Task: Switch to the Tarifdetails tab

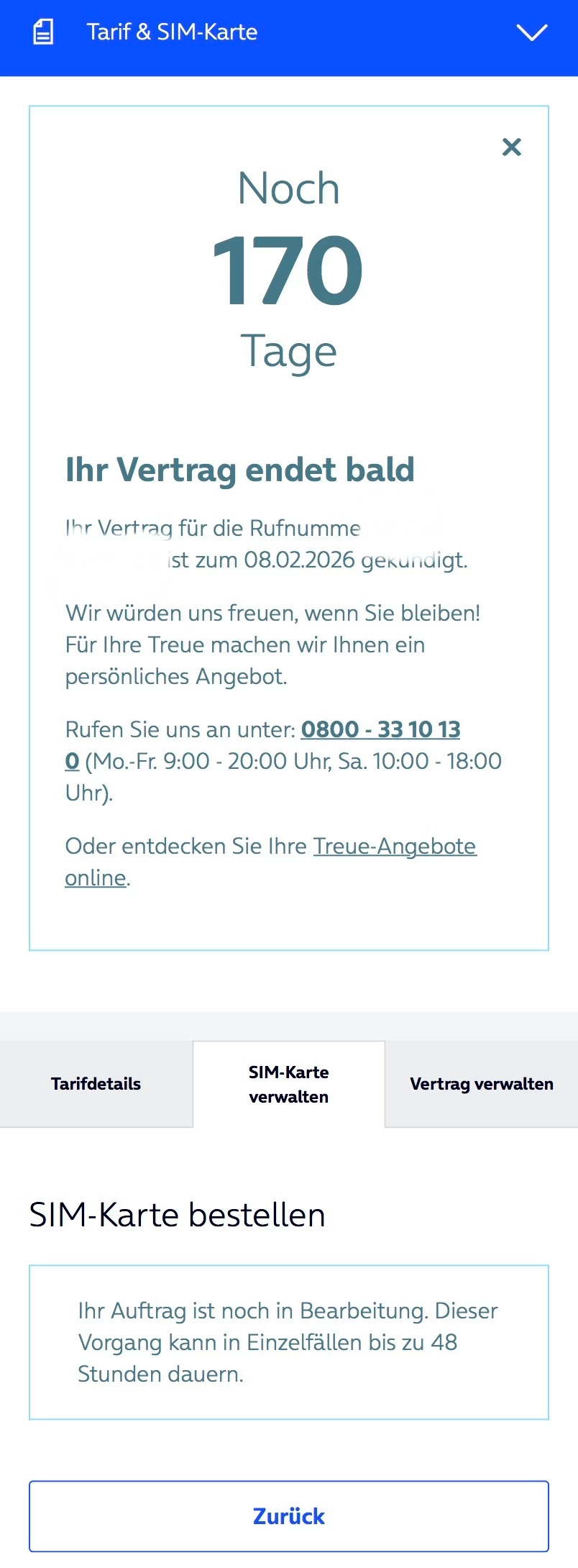Action: [96, 1084]
